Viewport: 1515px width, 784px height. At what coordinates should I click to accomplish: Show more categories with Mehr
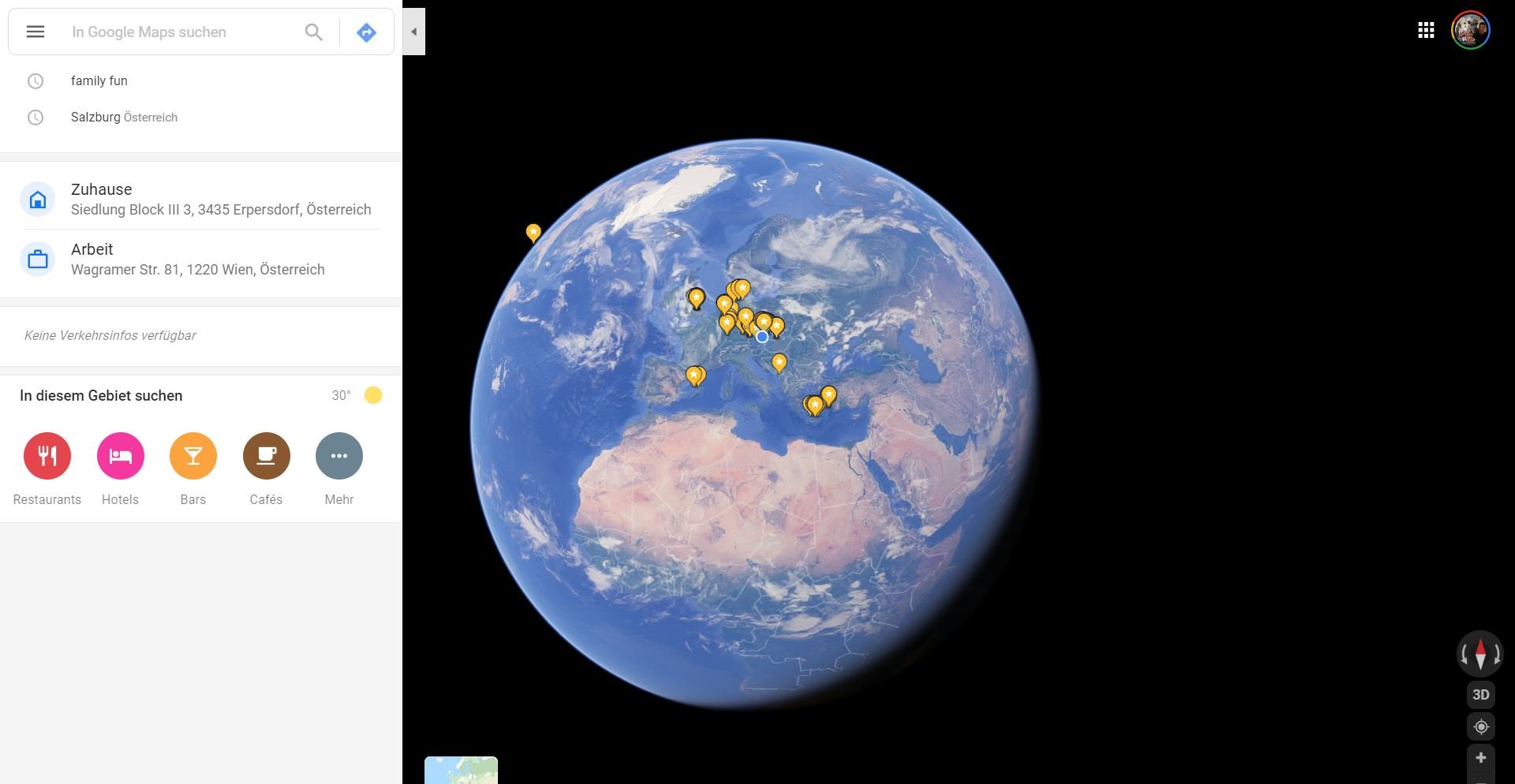(339, 456)
